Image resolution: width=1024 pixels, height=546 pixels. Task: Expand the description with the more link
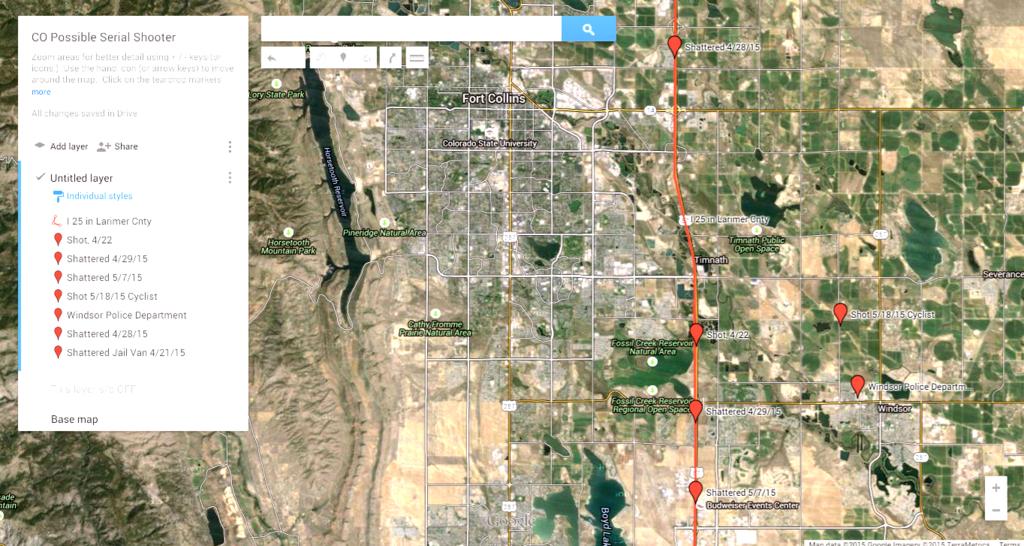(41, 91)
